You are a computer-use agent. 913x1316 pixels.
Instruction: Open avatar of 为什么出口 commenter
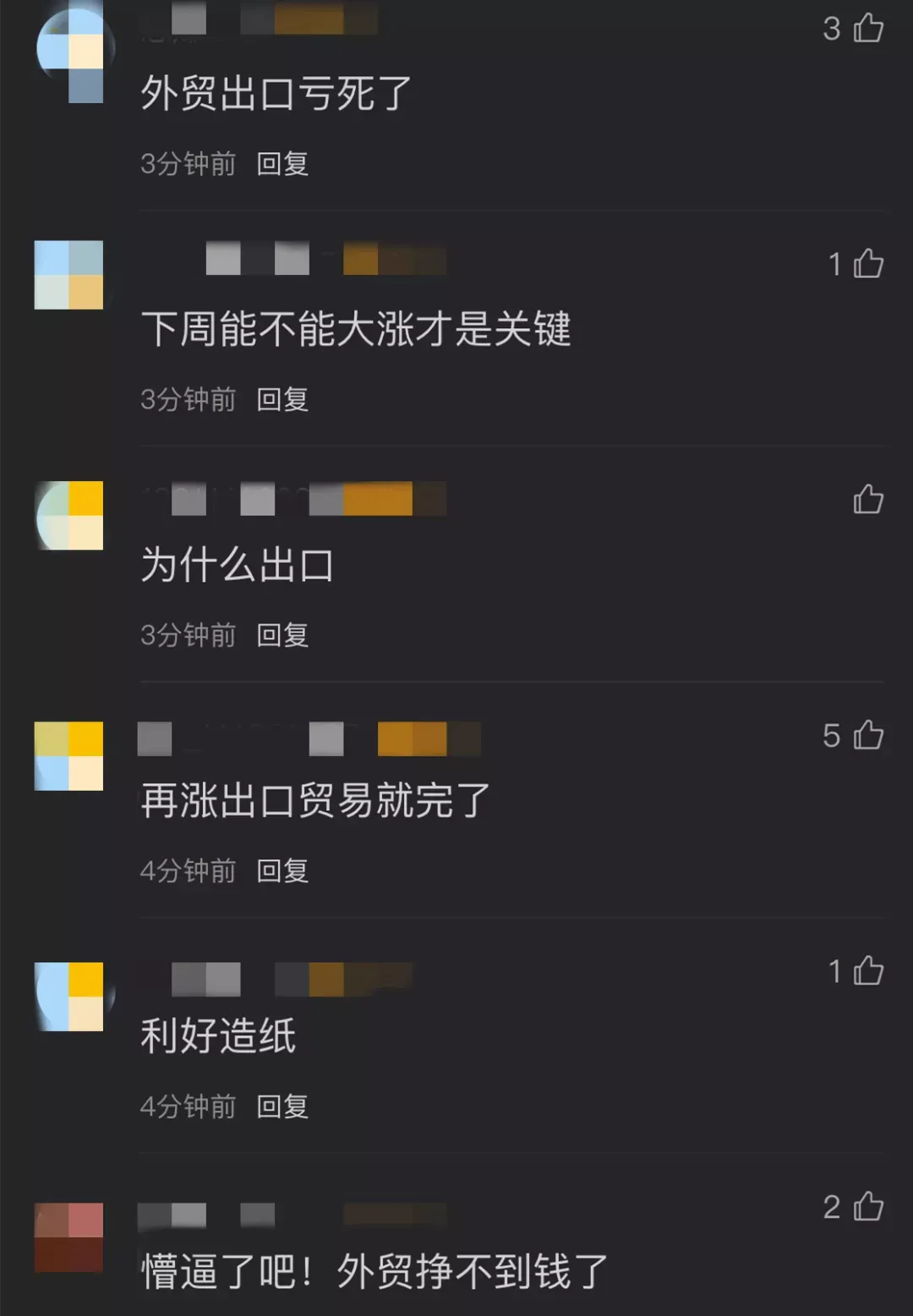69,515
